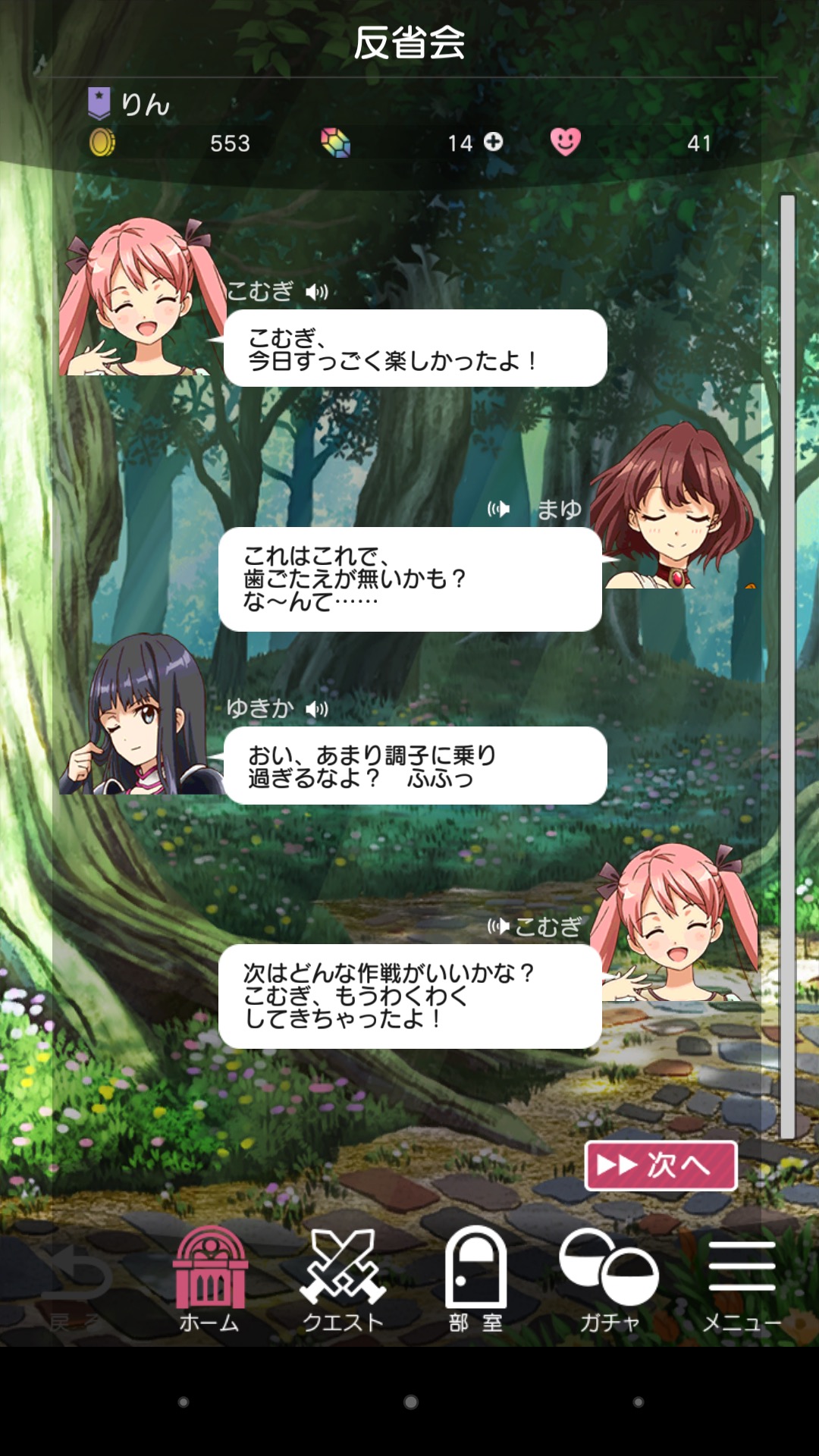Switch to the 部室 tab
The width and height of the screenshot is (819, 1456).
click(475, 1280)
